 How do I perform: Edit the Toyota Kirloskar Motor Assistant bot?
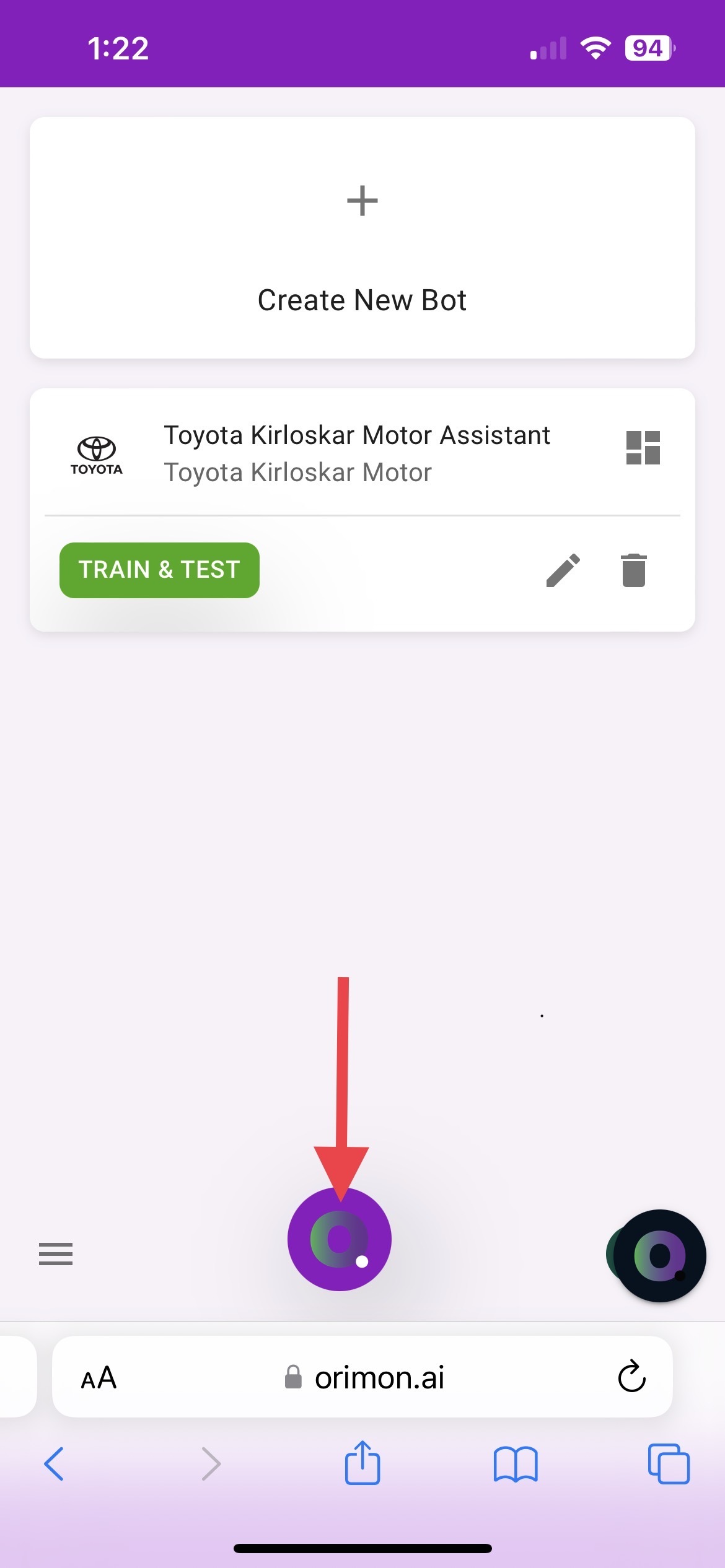(x=563, y=570)
